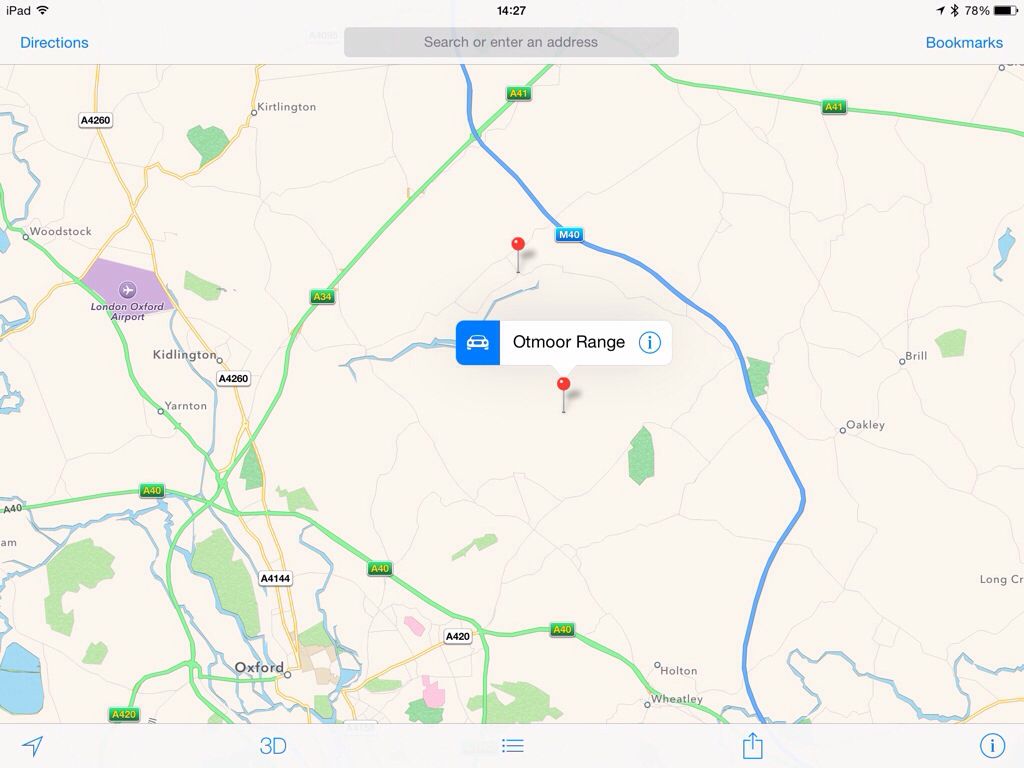This screenshot has height=768, width=1024.
Task: Center map on current location arrow
Action: coord(33,746)
